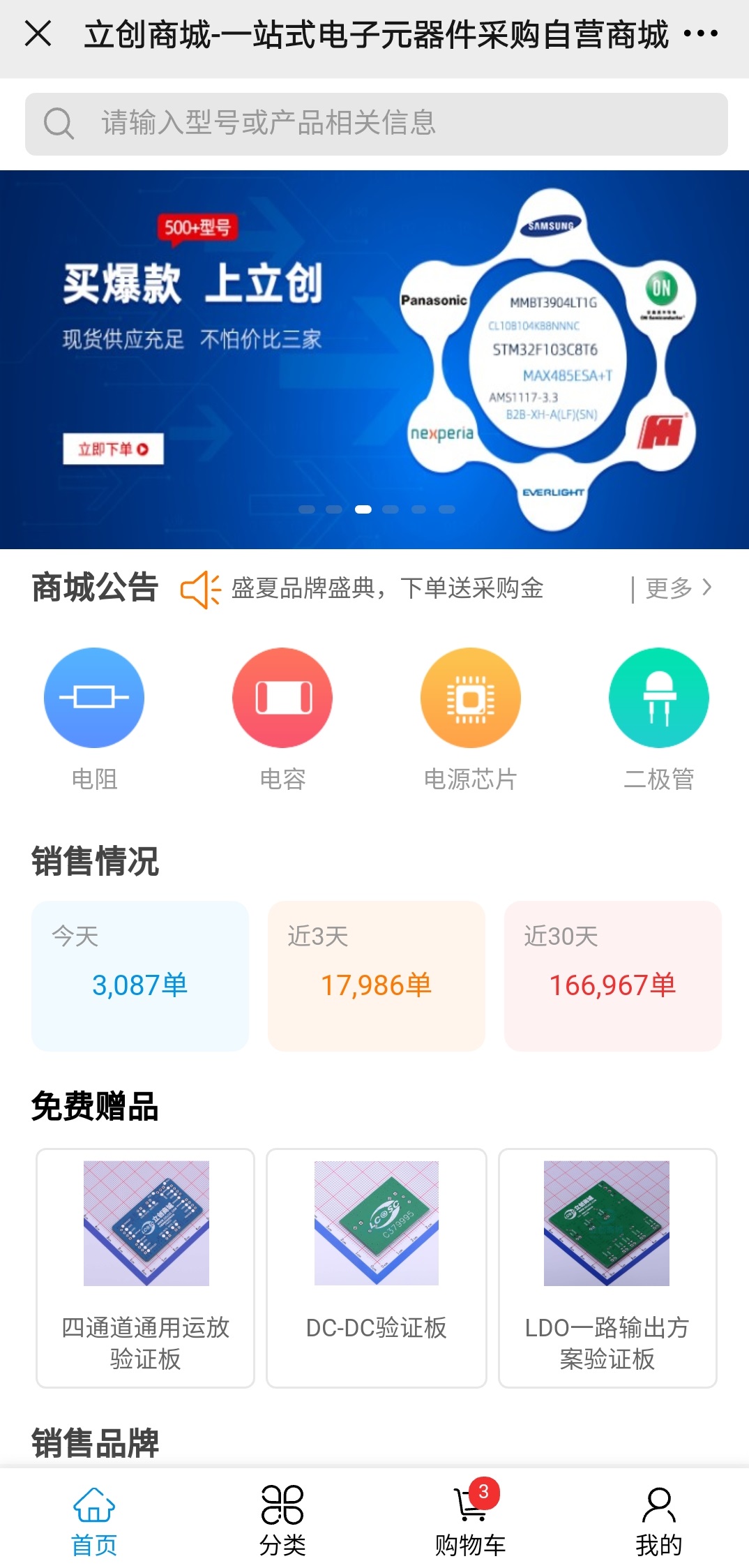749x1568 pixels.
Task: Open the LDO一路输出方案验证板 gift
Action: (607, 1267)
